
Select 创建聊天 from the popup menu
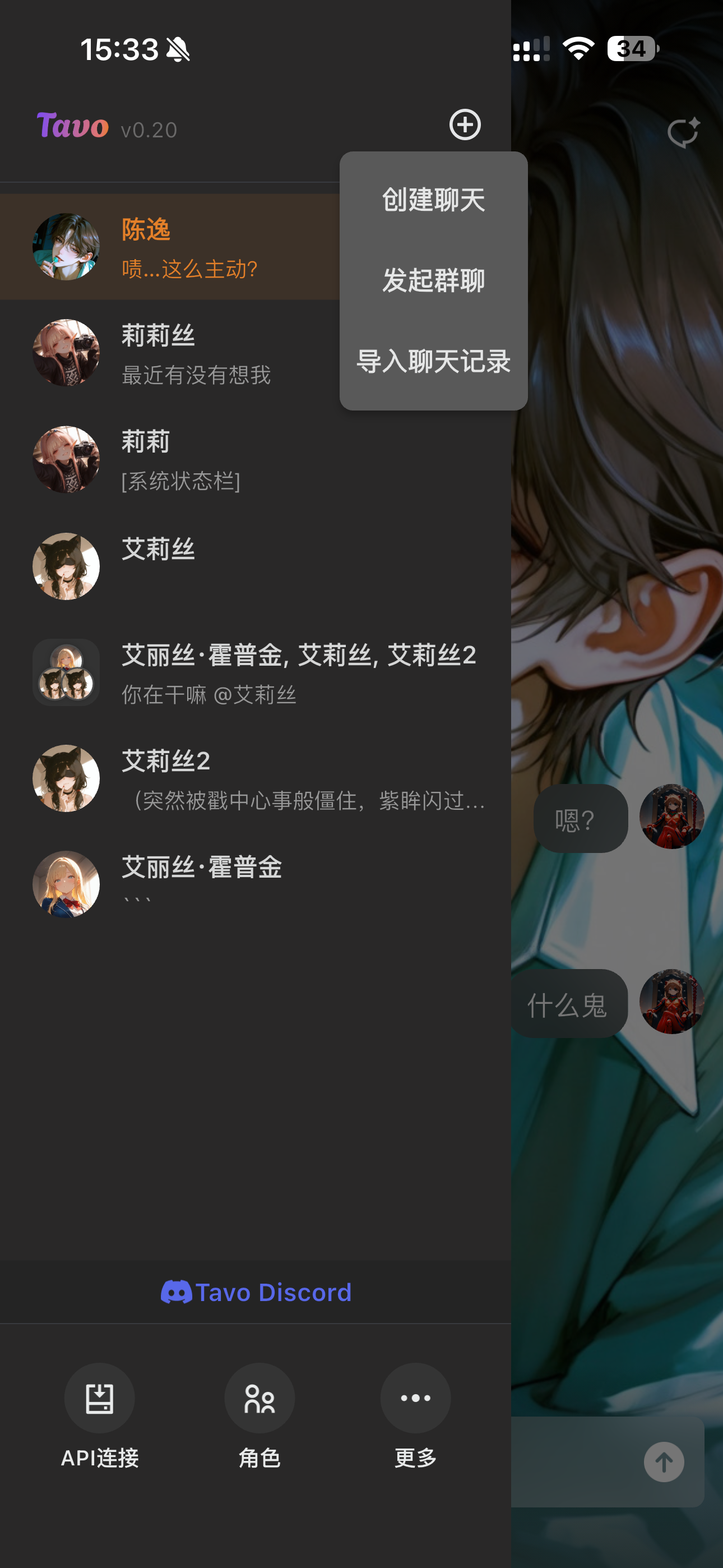point(433,200)
